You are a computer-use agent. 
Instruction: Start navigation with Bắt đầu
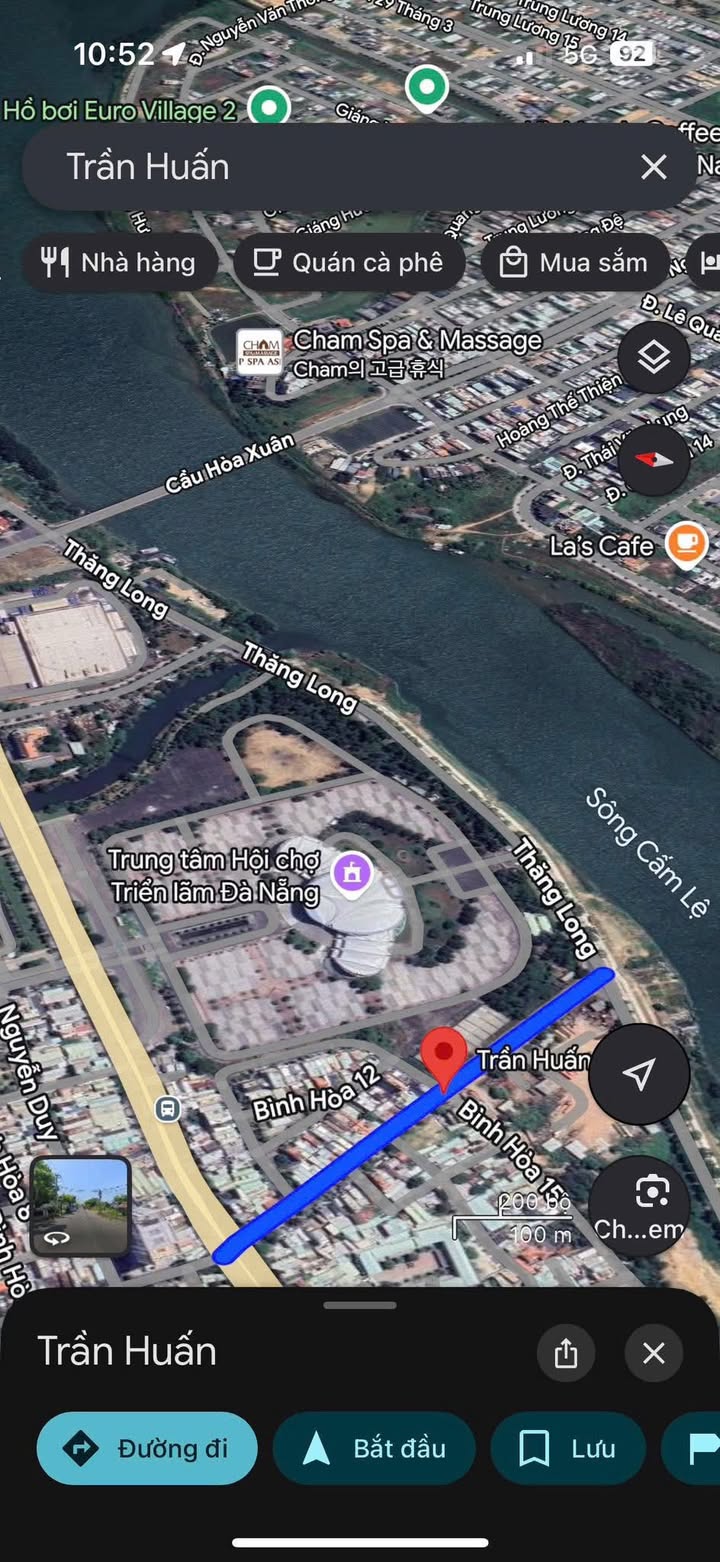click(374, 1448)
